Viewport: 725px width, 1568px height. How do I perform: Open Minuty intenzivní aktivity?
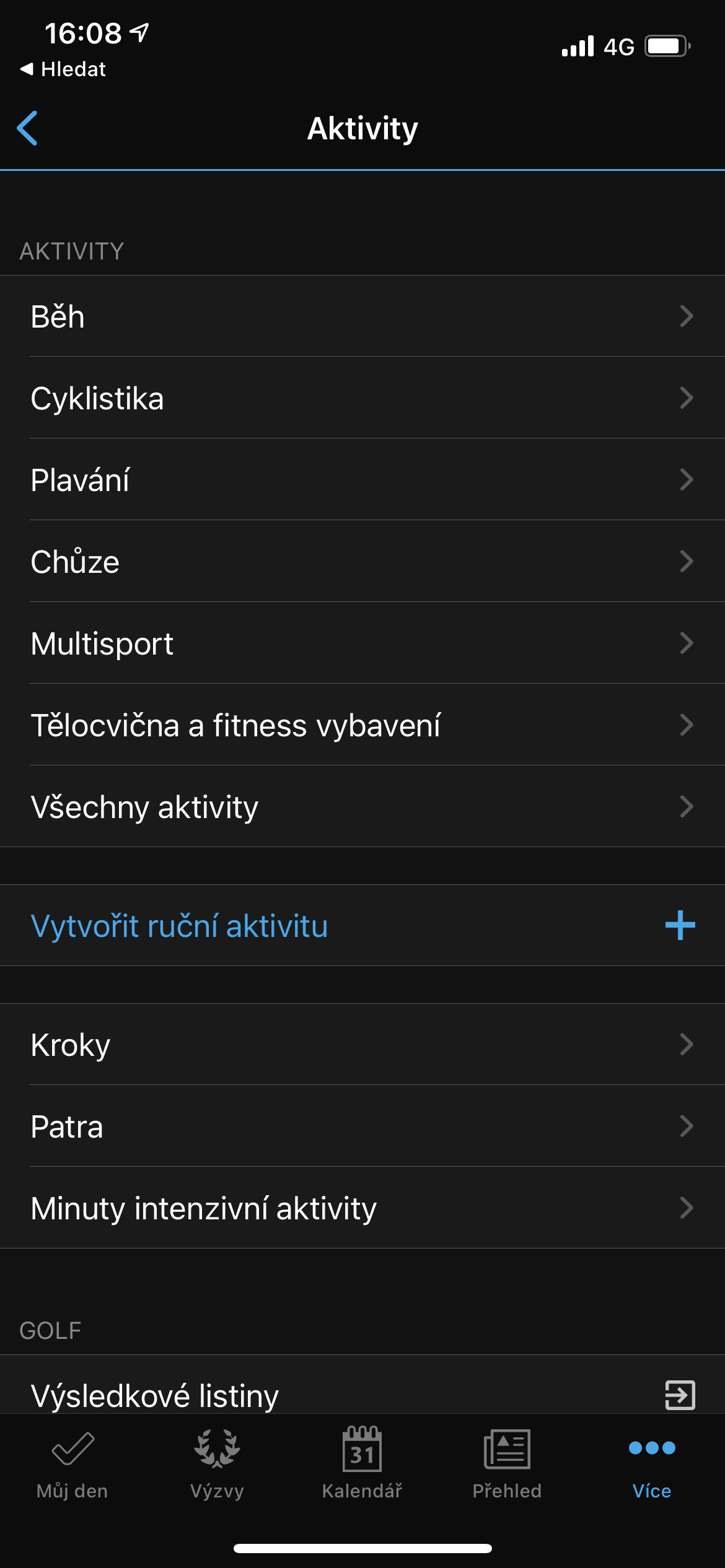point(362,1208)
